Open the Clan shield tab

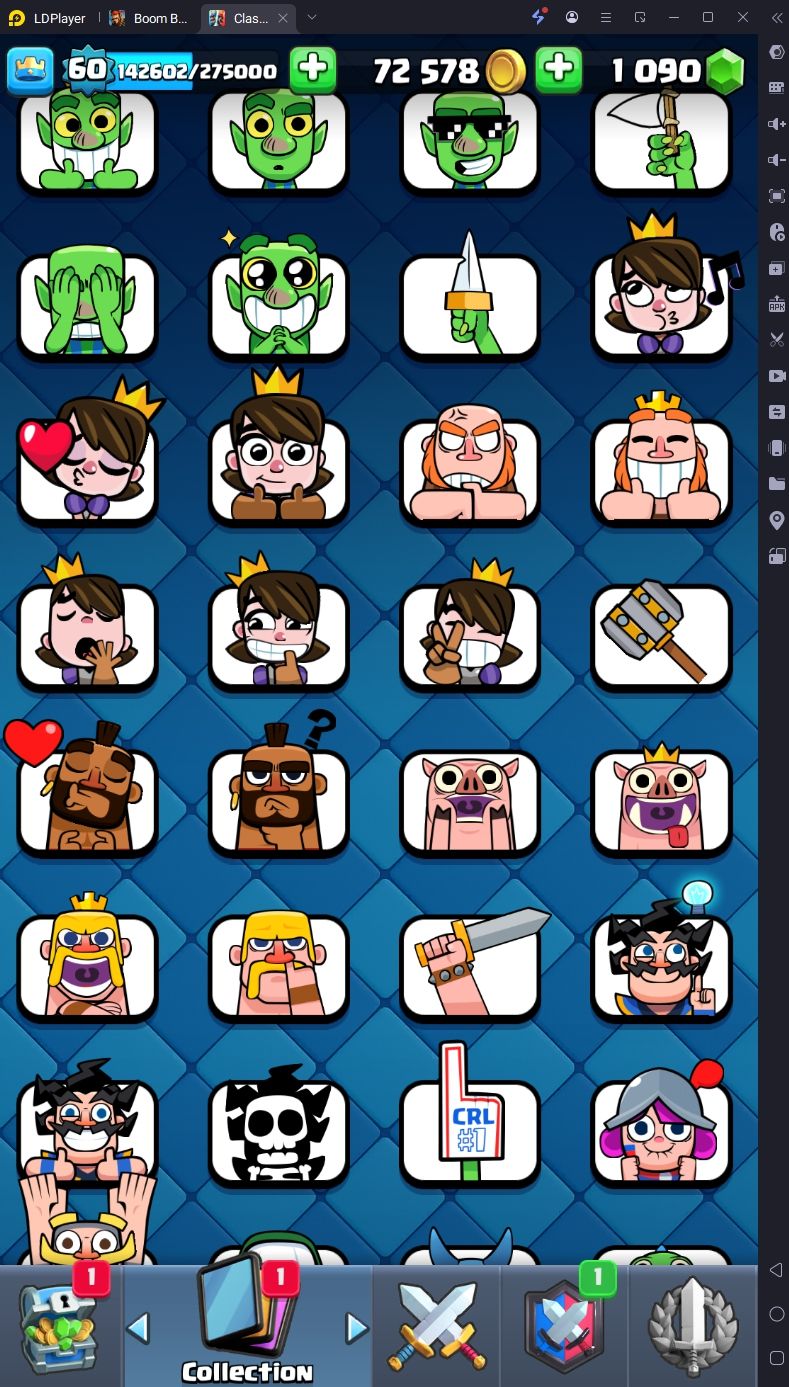[563, 1326]
